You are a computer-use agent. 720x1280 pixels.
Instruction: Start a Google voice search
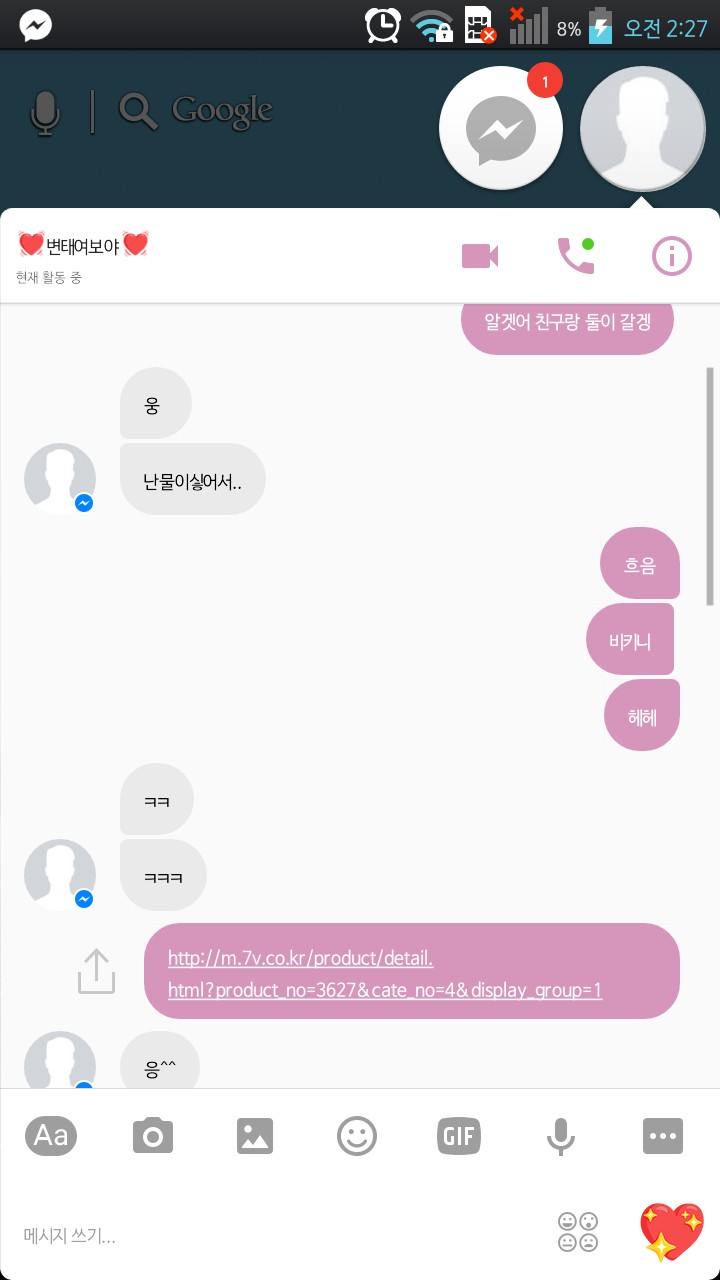tap(45, 112)
